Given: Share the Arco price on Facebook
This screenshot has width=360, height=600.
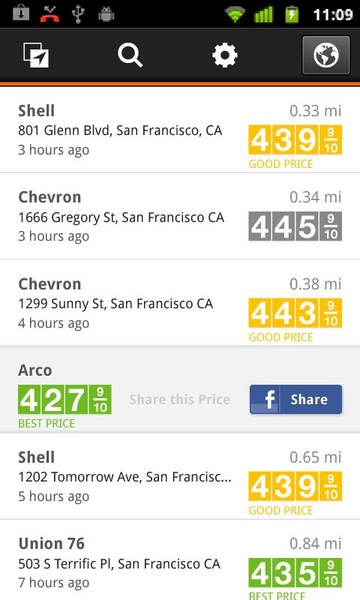Looking at the screenshot, I should 296,399.
